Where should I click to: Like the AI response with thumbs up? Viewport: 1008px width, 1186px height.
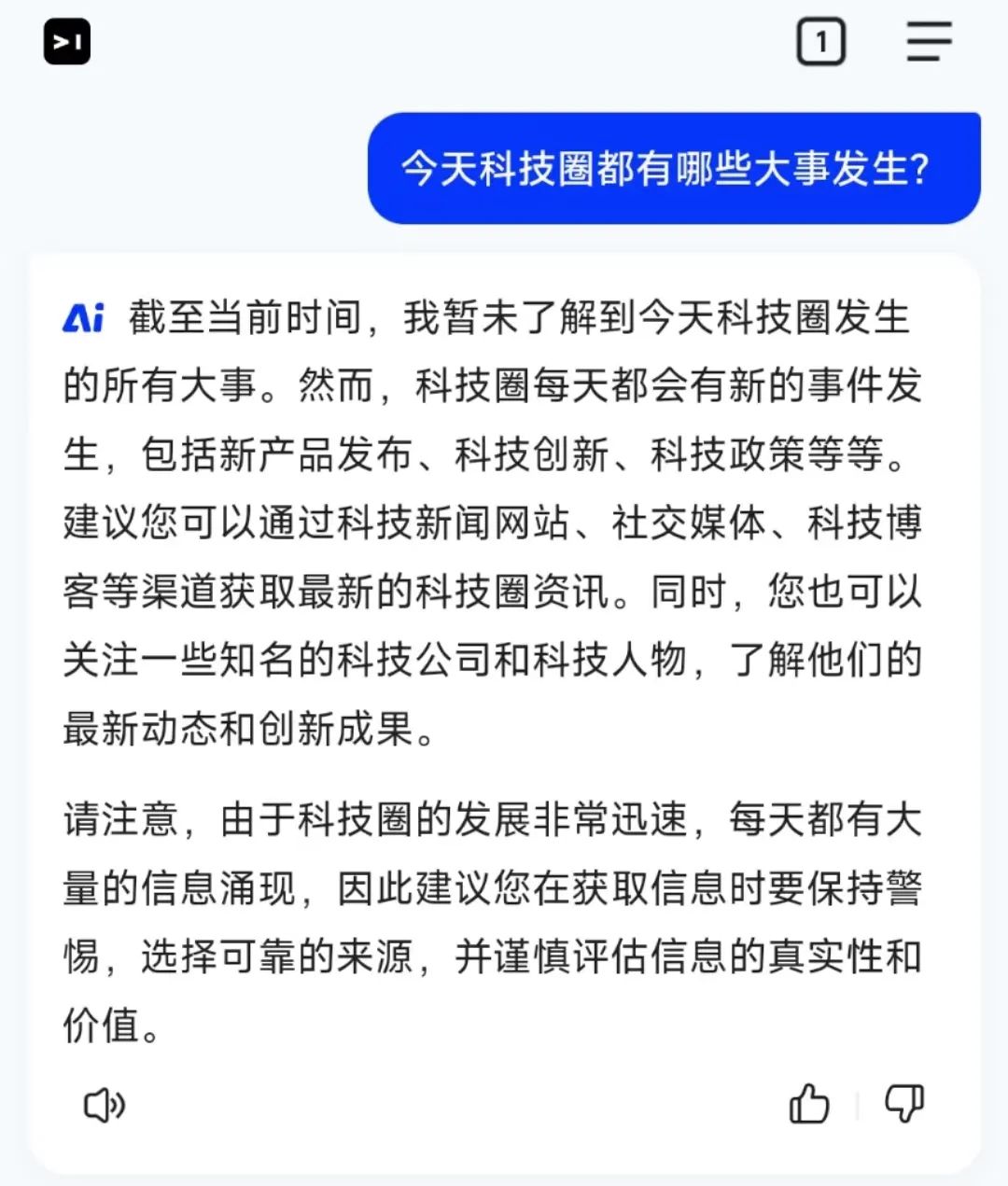coord(809,1105)
